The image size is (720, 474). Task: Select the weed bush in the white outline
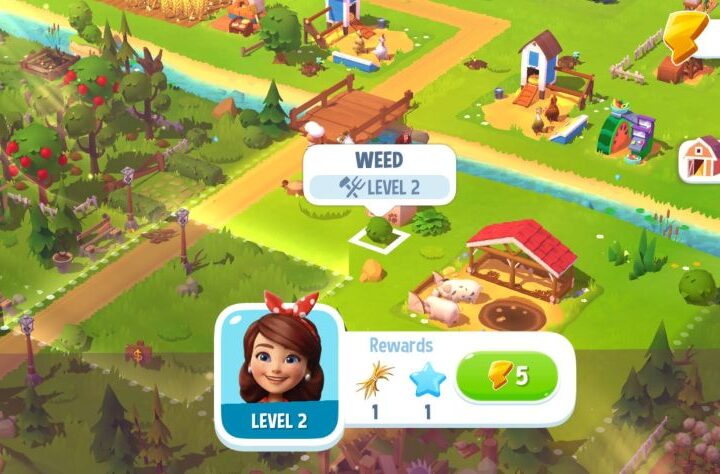pos(379,231)
